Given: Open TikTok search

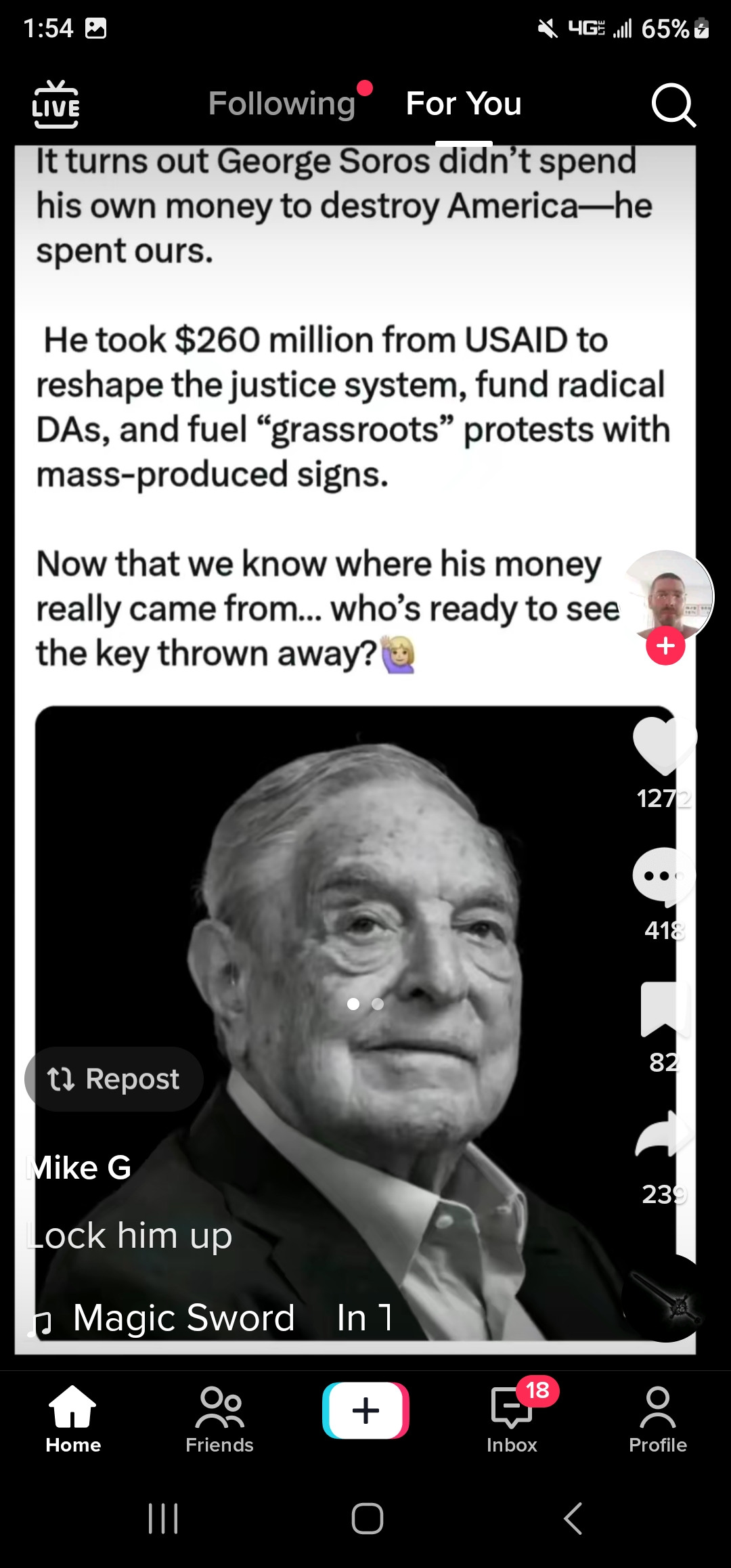Looking at the screenshot, I should (673, 105).
